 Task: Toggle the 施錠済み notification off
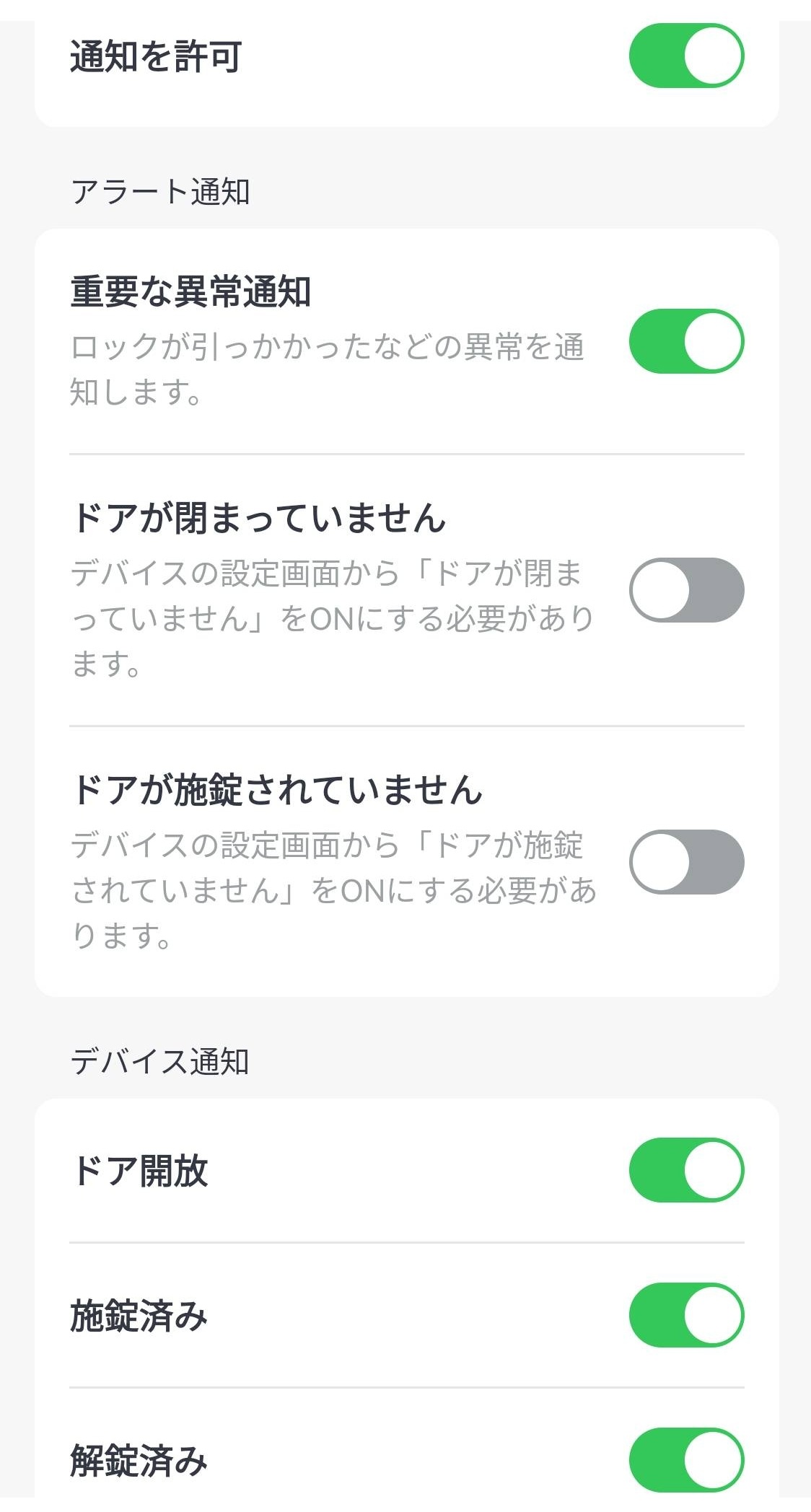686,1315
